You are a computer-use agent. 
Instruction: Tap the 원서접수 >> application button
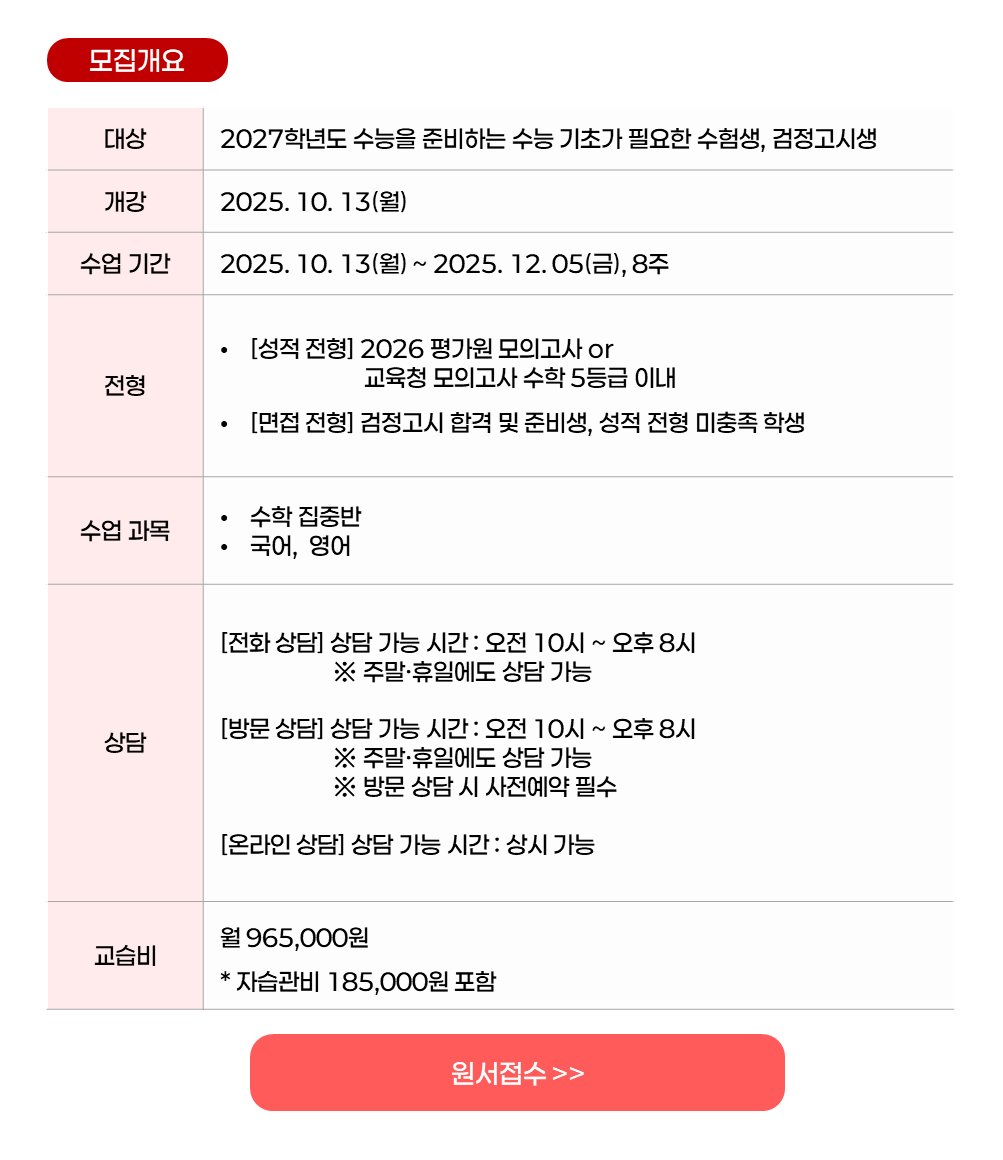point(517,1073)
